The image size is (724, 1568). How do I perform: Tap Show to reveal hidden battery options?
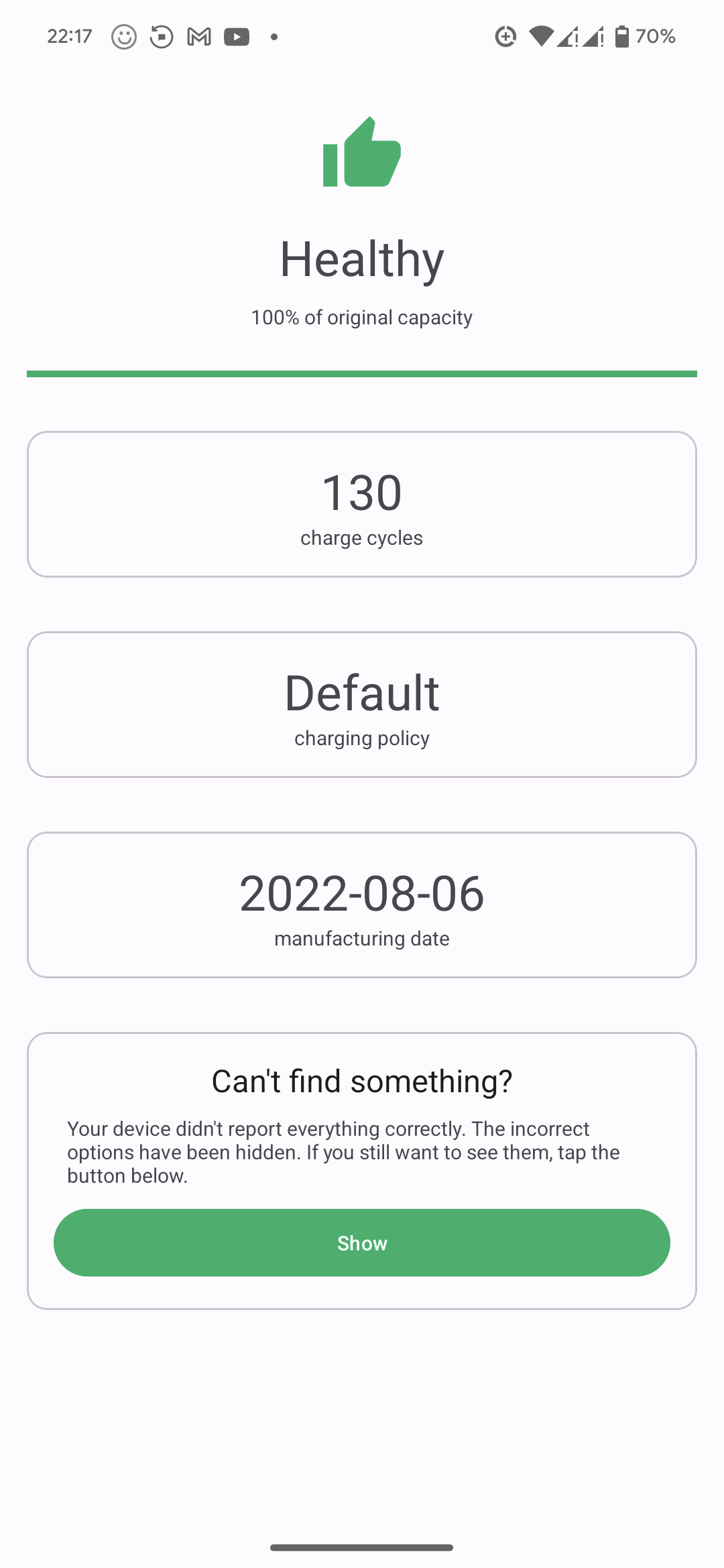362,1242
